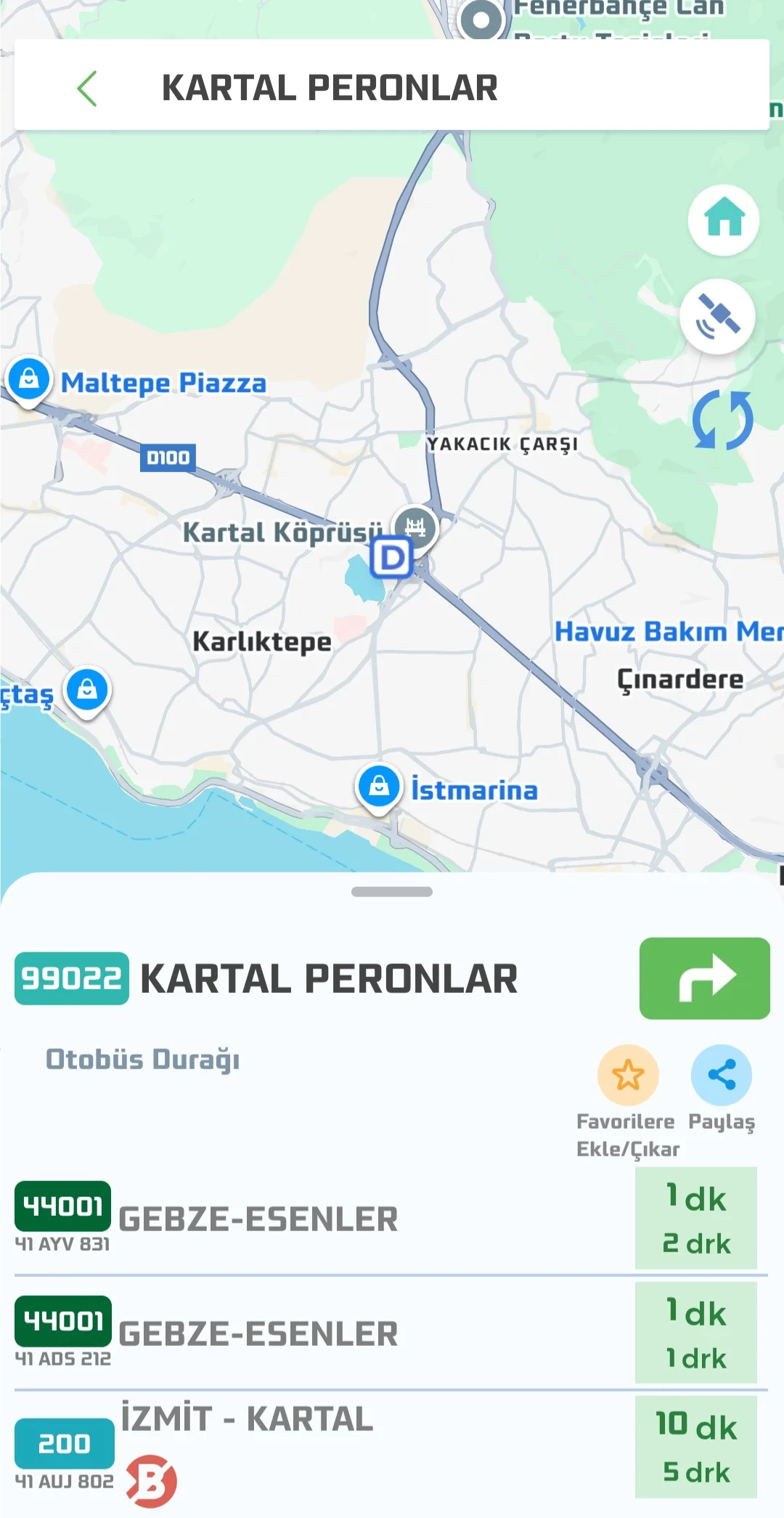The width and height of the screenshot is (784, 1518).
Task: Tap the green directions arrow button
Action: pos(703,978)
